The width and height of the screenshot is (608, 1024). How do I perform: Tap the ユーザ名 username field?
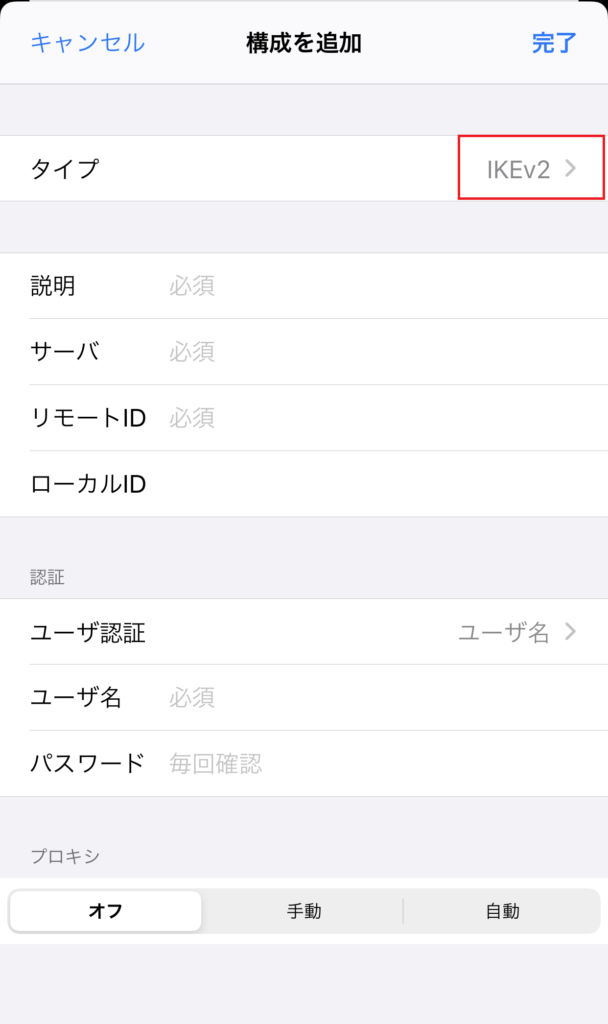304,698
